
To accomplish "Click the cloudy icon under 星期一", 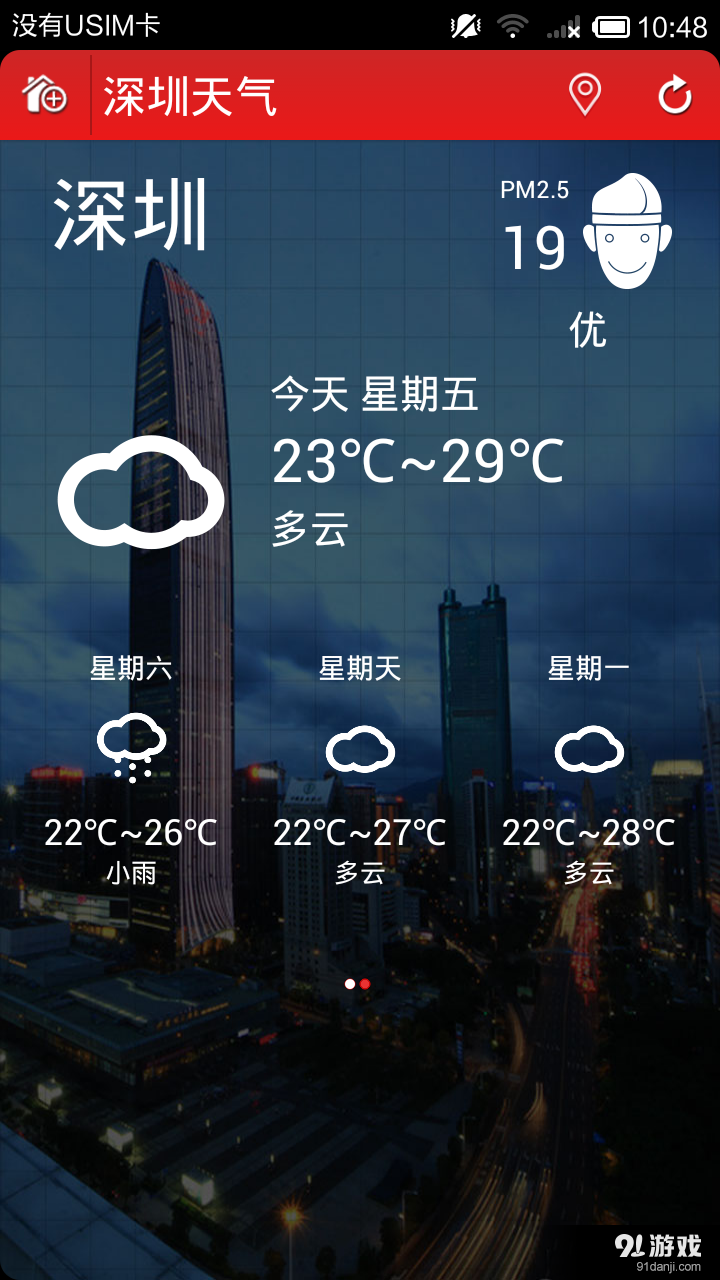I will pos(588,745).
